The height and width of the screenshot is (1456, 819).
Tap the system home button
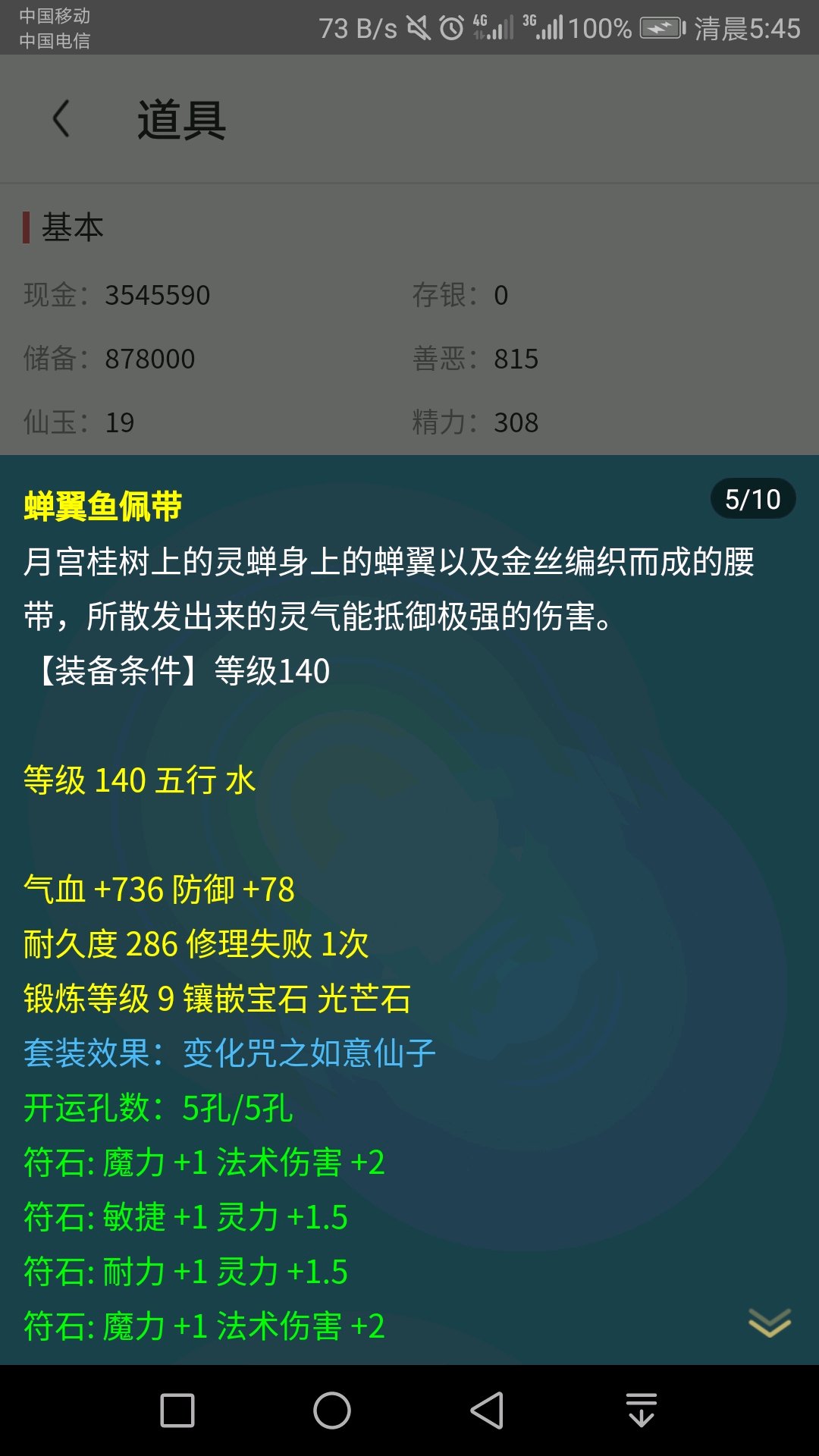click(x=332, y=1410)
